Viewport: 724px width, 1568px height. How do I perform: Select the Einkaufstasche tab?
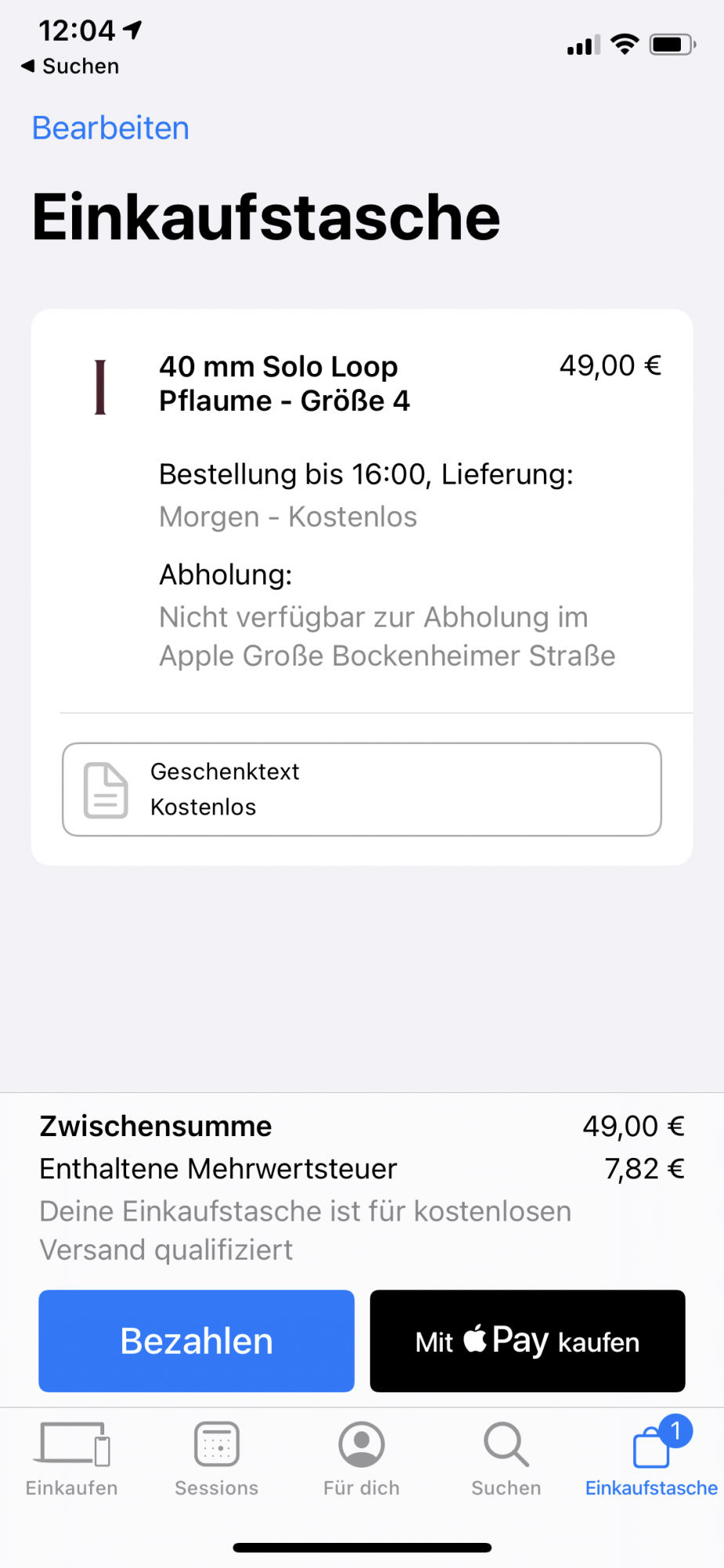651,1458
